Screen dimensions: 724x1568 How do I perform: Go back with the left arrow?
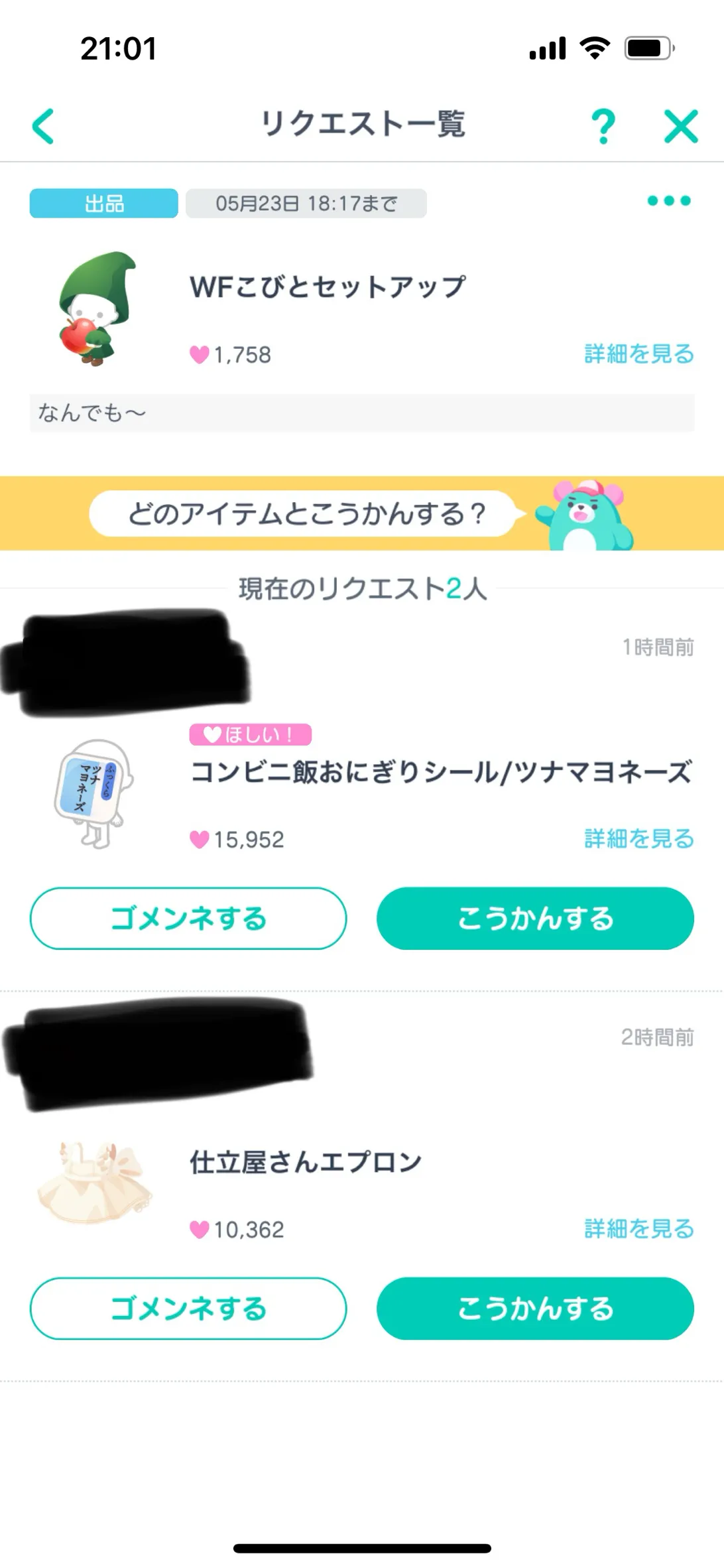[43, 126]
